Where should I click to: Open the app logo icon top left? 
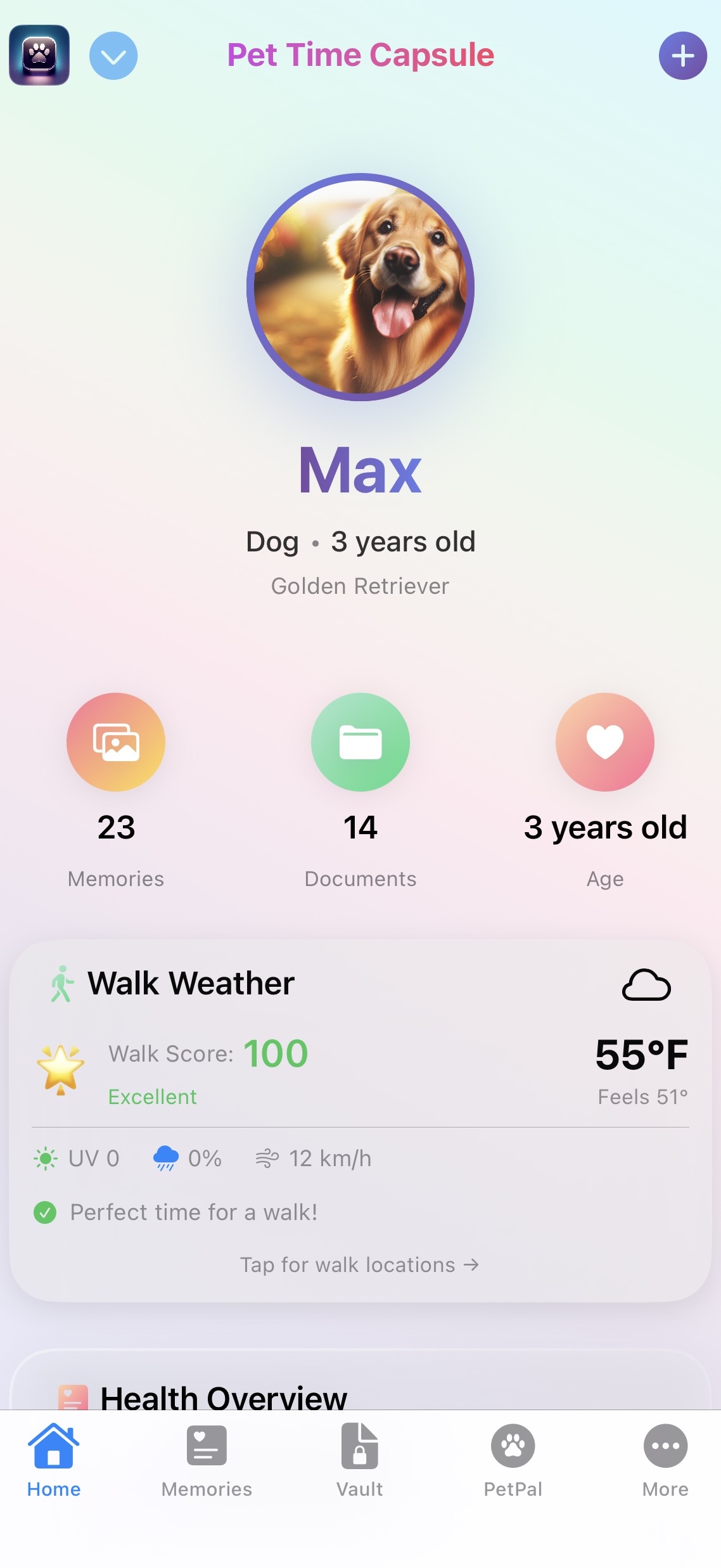39,55
